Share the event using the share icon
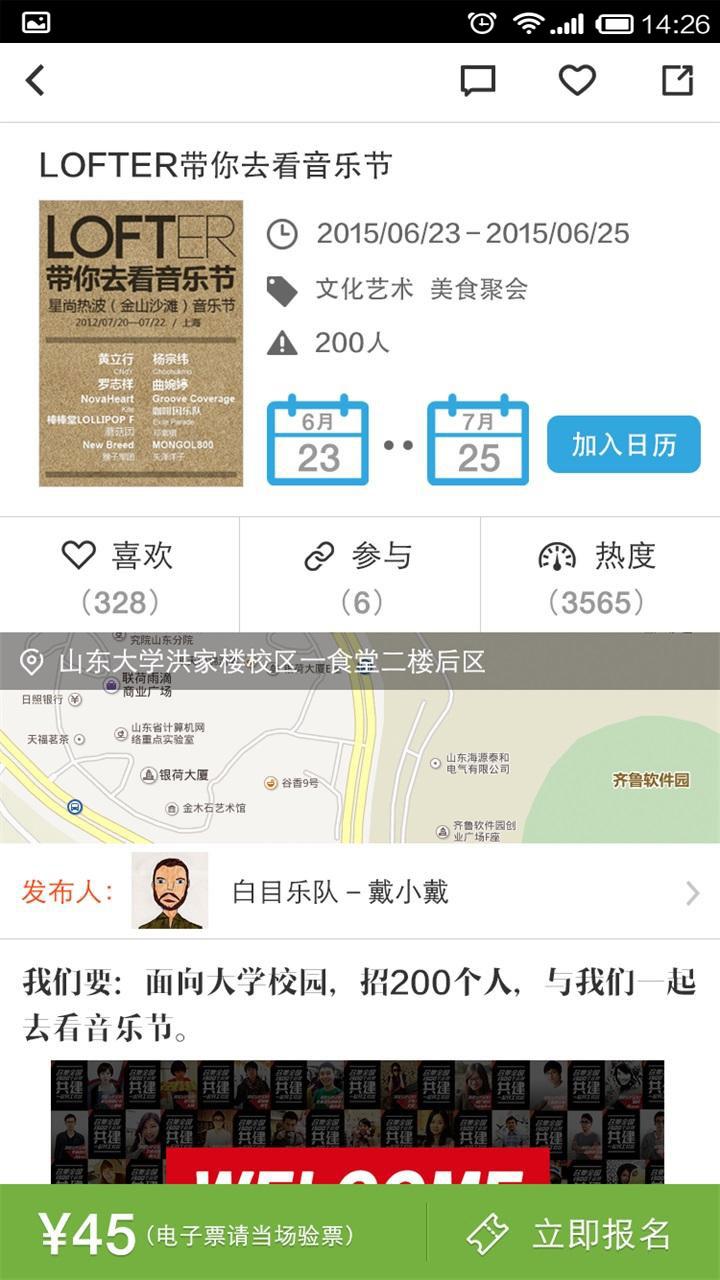Viewport: 720px width, 1280px height. 681,80
